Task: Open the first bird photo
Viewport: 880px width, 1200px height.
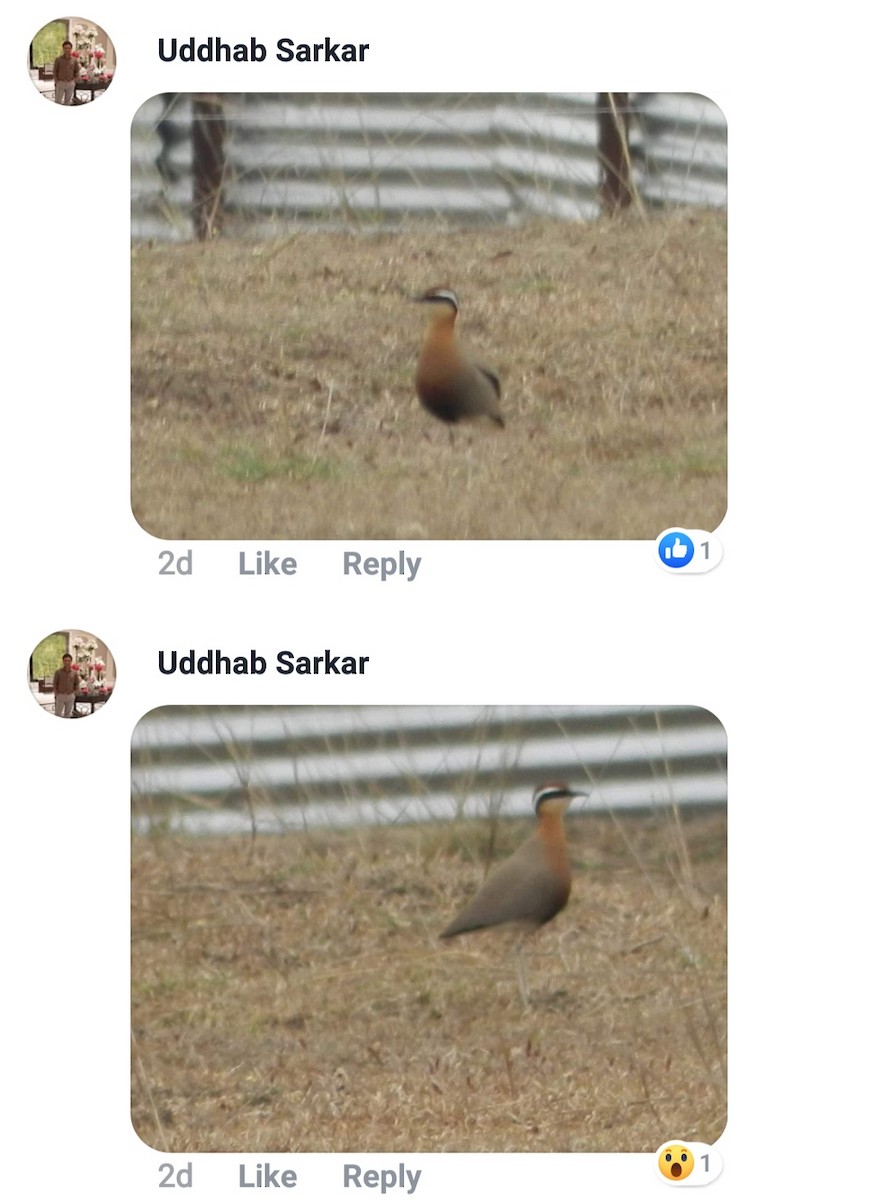Action: point(428,316)
